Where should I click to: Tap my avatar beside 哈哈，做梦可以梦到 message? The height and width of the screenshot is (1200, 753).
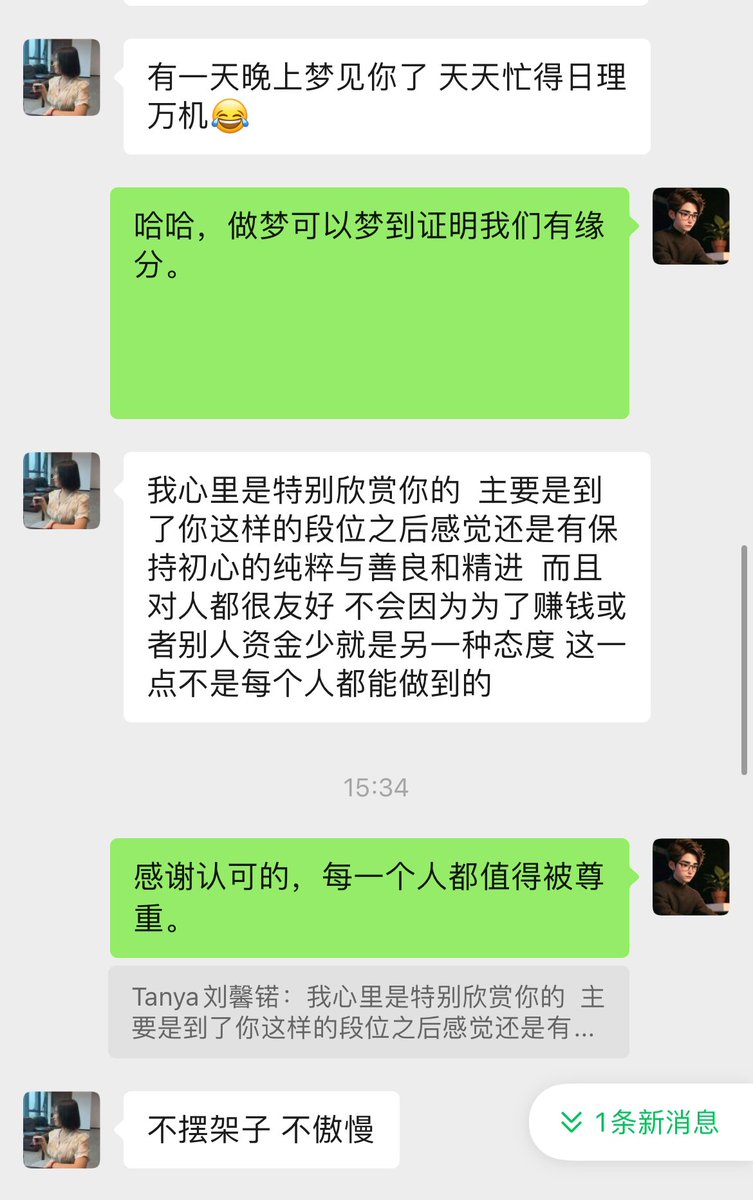pyautogui.click(x=691, y=226)
